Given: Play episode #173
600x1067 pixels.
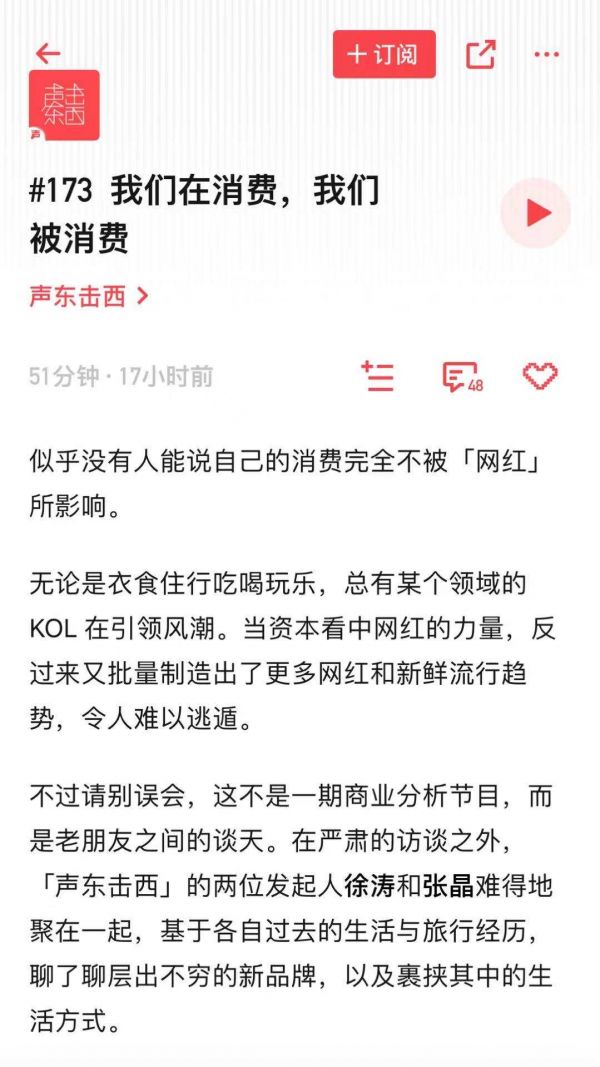Looking at the screenshot, I should pos(536,213).
